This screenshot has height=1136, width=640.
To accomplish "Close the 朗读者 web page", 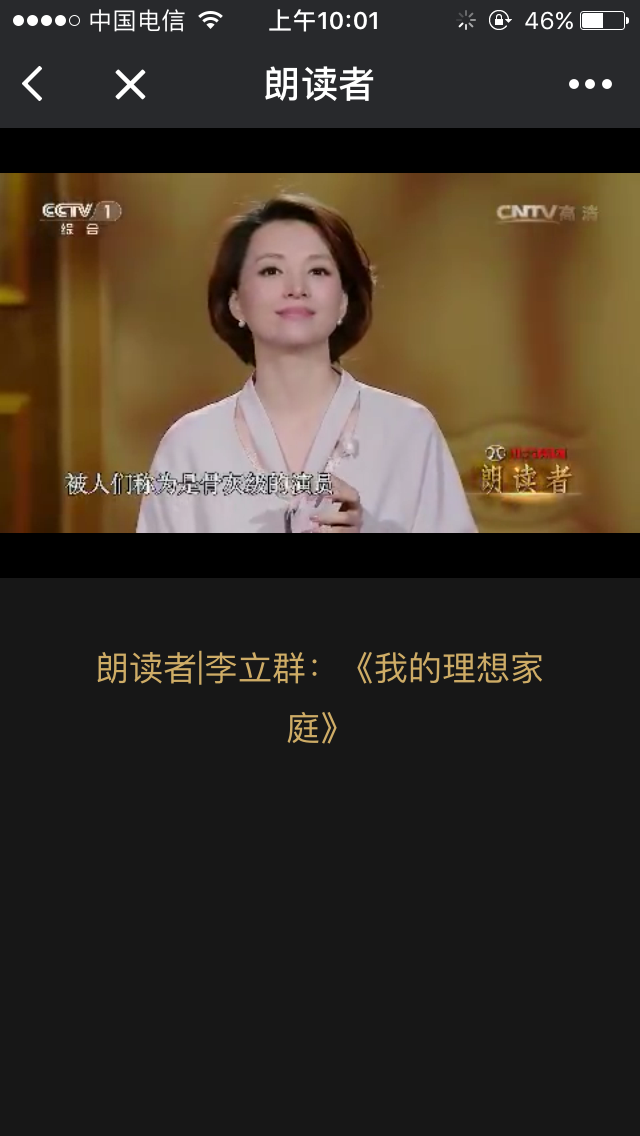I will (x=130, y=85).
